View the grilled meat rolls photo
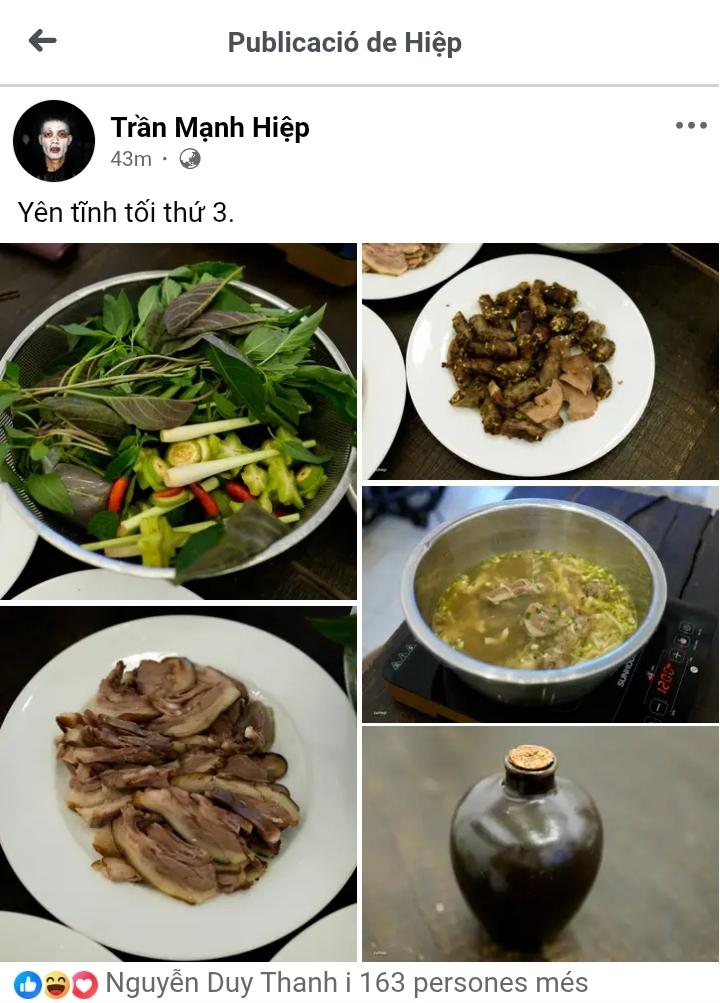 point(540,362)
